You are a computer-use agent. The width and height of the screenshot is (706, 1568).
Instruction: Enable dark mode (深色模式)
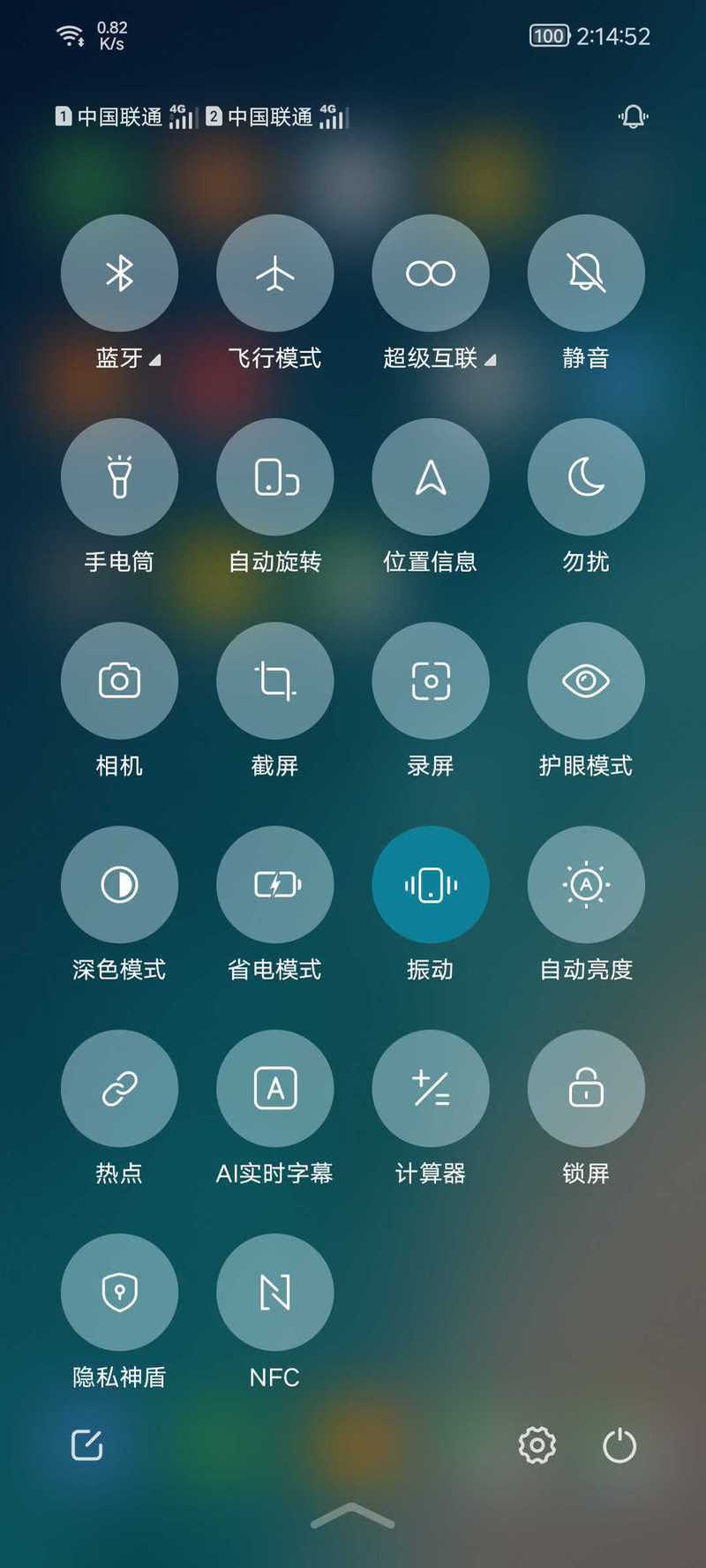coord(119,884)
